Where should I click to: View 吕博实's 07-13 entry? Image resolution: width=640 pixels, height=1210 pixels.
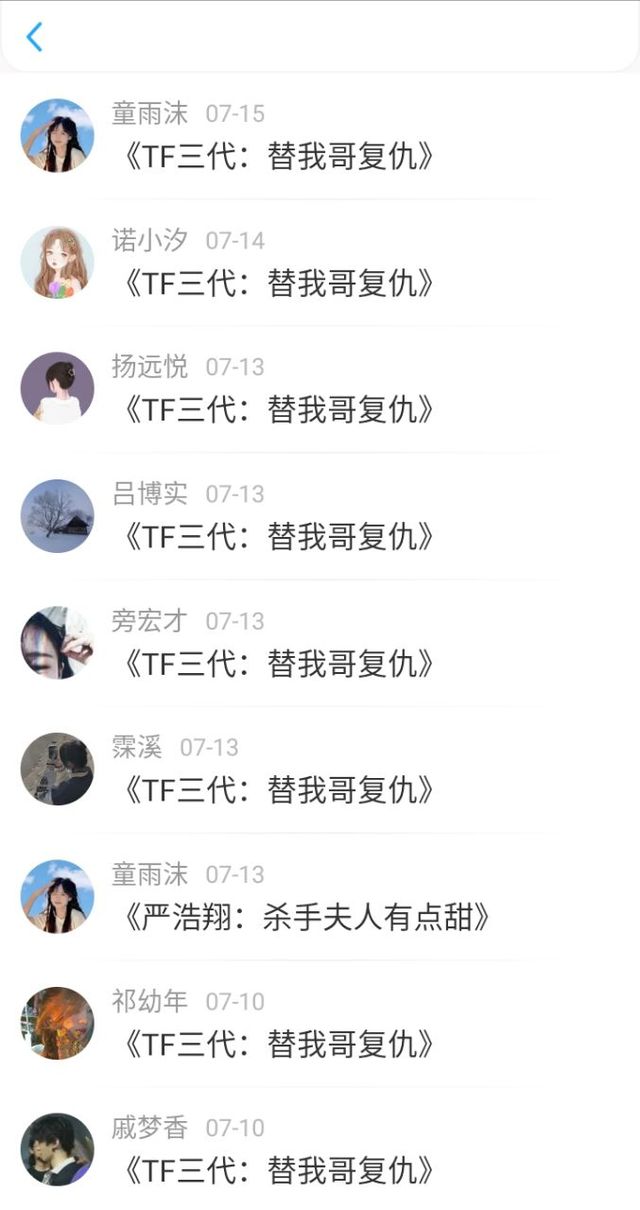278,537
